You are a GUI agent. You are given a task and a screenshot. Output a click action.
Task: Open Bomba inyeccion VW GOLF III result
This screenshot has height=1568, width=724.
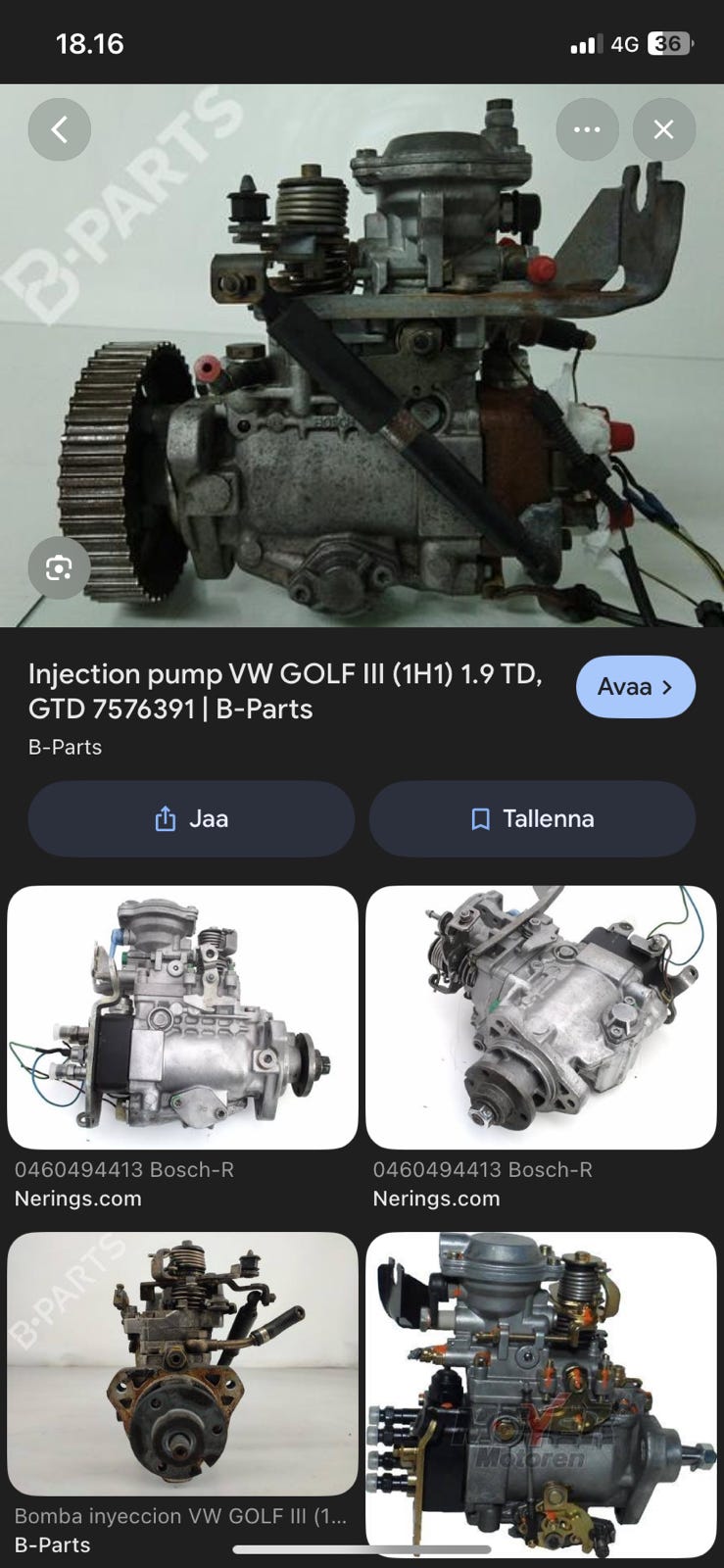182,1362
